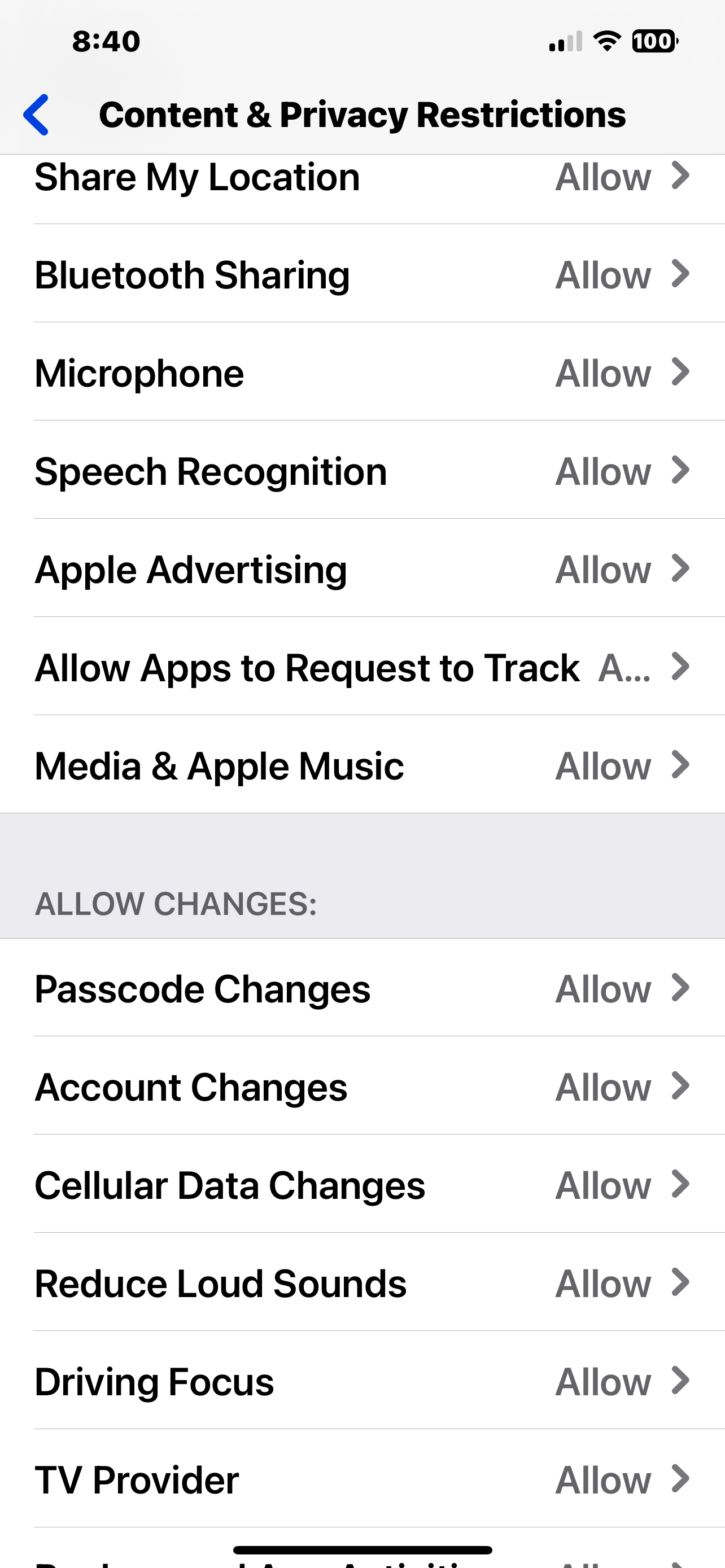Open Cellular Data Changes setting
The image size is (725, 1568).
[362, 1185]
